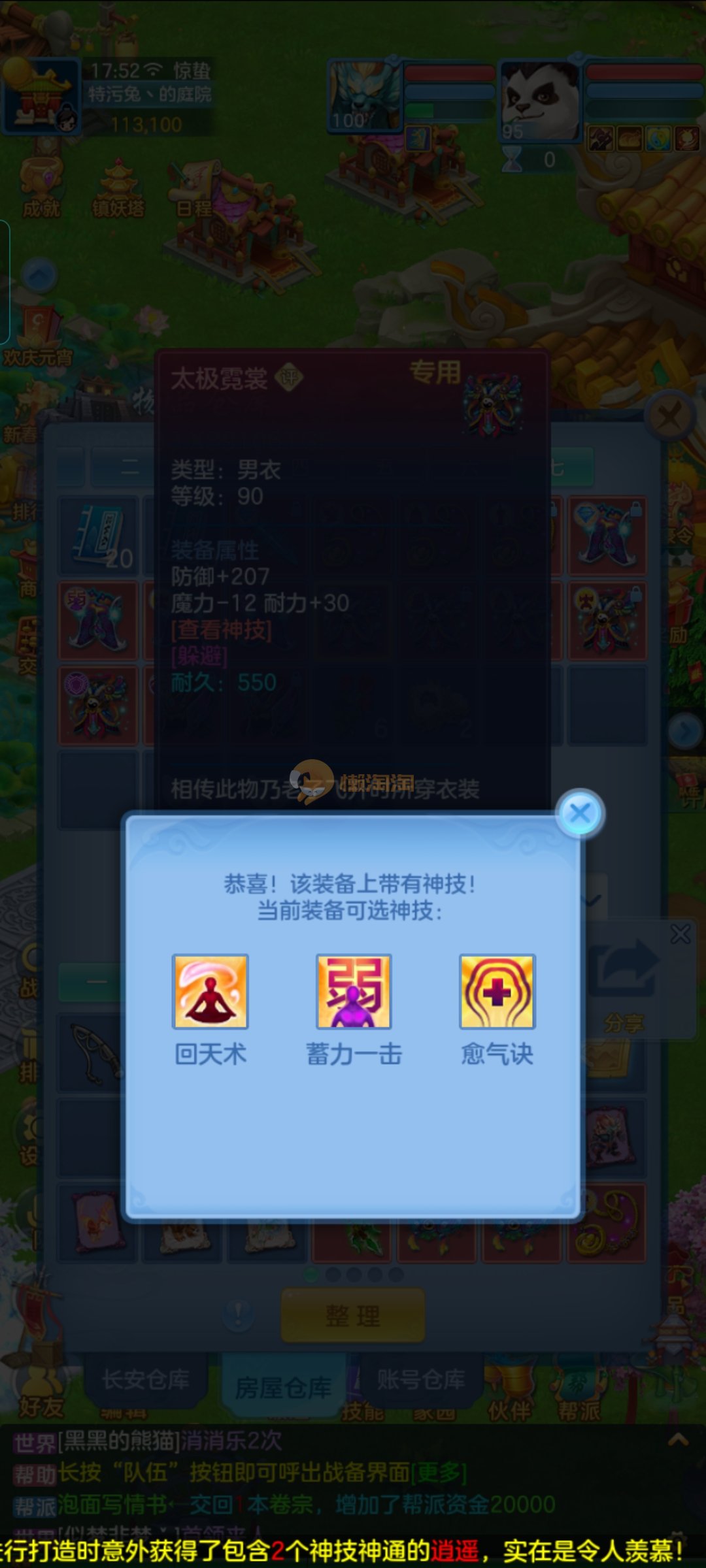This screenshot has height=1568, width=706.
Task: Open the 镇妖塔 icon
Action: 118,188
